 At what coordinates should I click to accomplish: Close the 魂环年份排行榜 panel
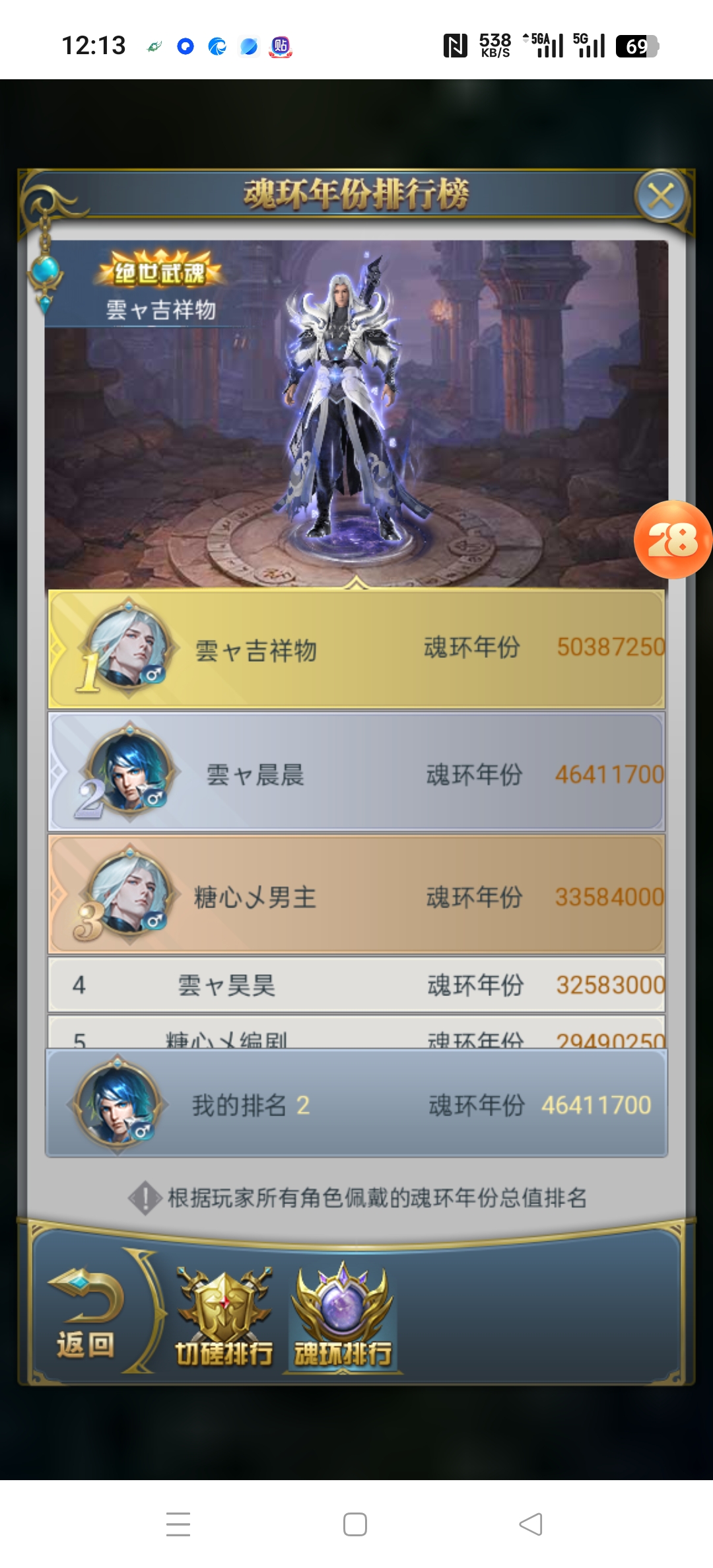pyautogui.click(x=661, y=196)
